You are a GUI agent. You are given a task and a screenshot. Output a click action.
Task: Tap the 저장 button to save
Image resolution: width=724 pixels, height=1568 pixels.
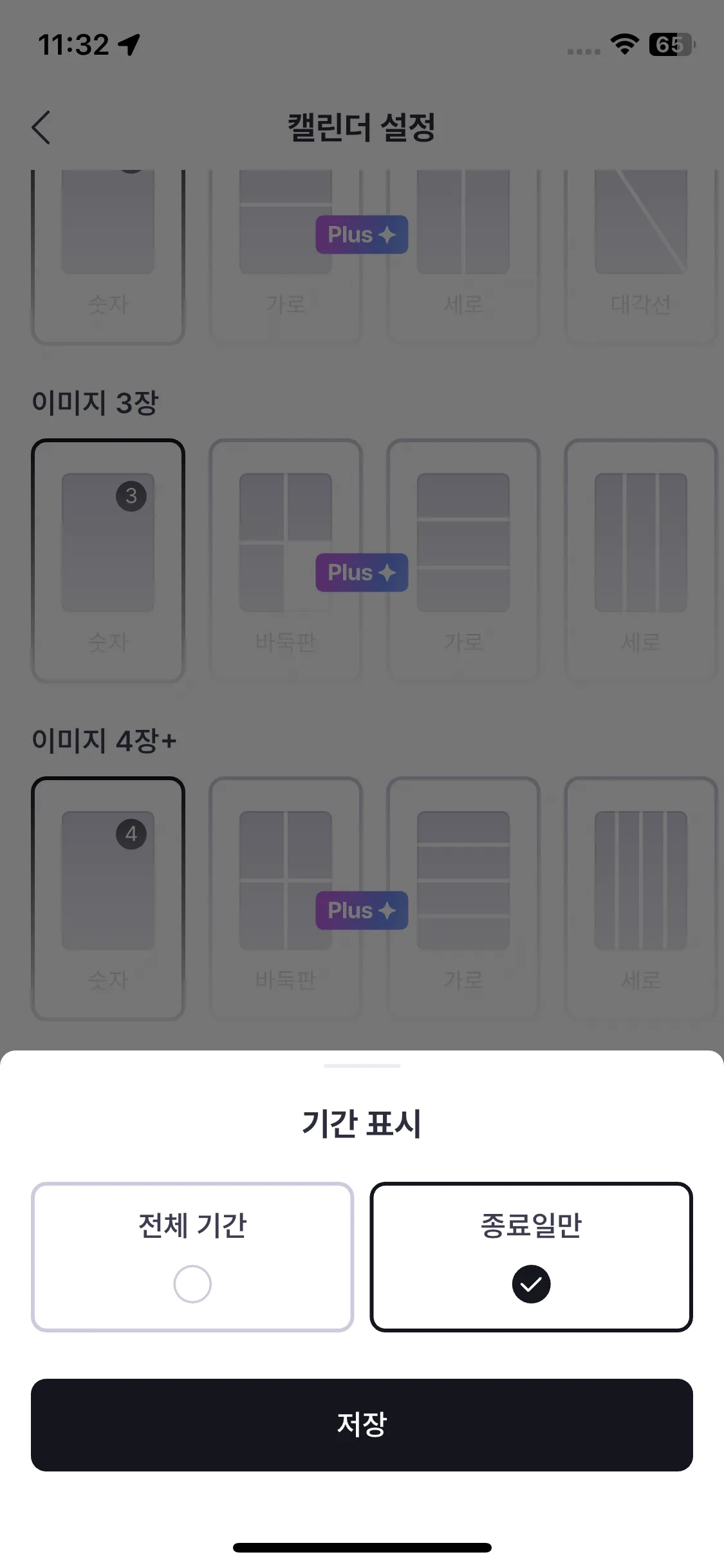(362, 1424)
